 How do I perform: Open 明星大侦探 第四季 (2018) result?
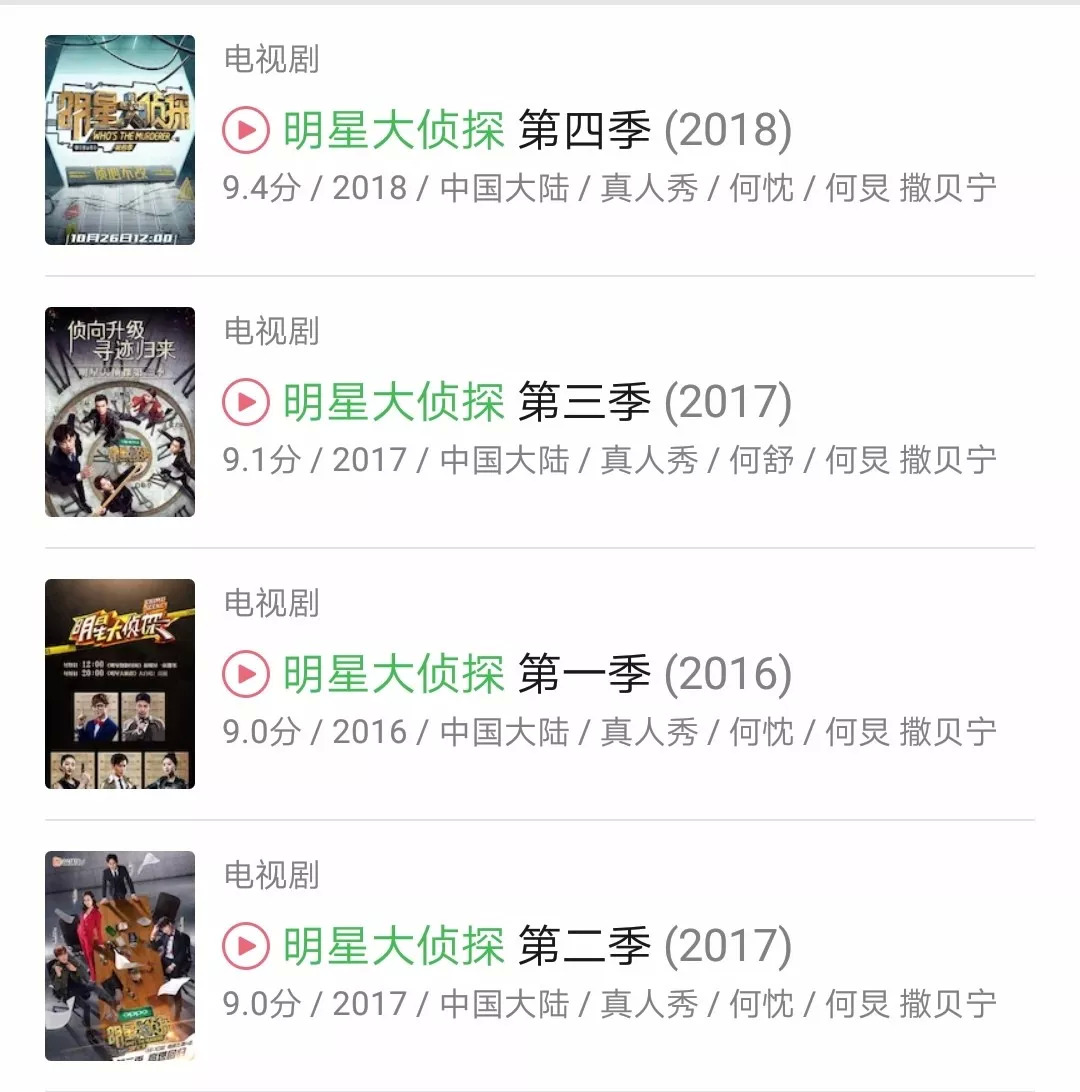click(x=536, y=131)
